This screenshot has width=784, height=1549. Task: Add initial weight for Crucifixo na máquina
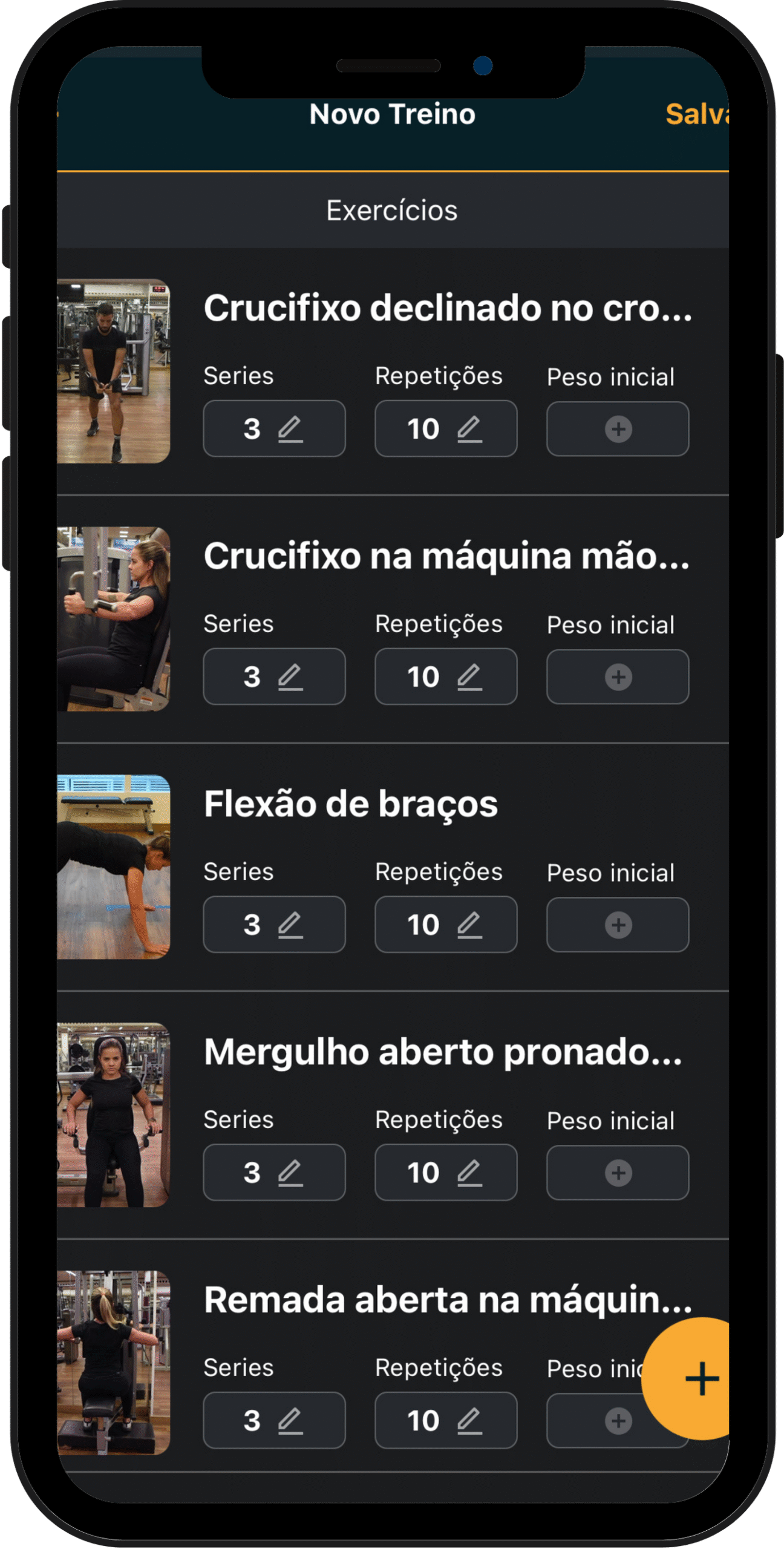pos(618,677)
